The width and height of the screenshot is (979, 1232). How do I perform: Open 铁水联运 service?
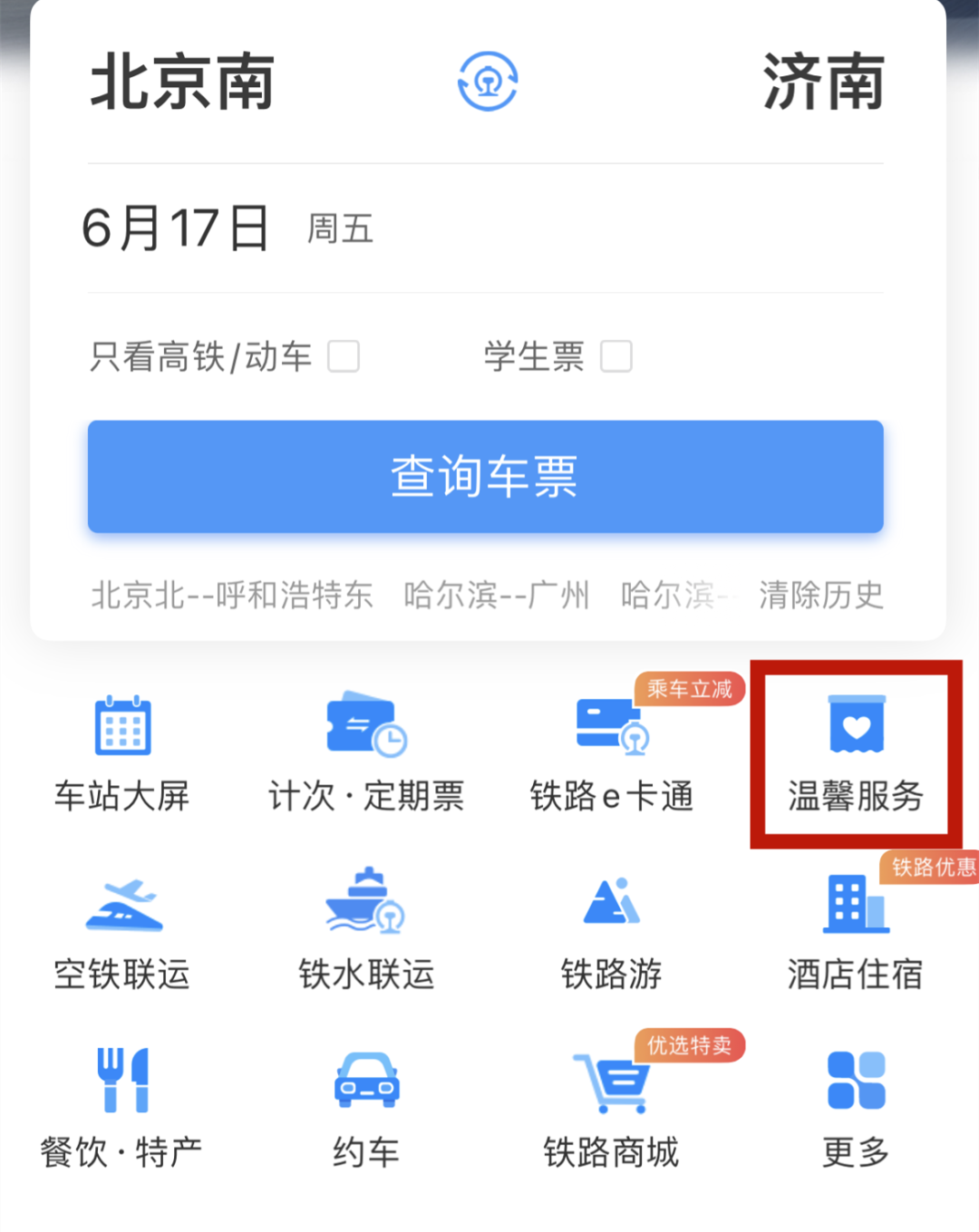(366, 931)
